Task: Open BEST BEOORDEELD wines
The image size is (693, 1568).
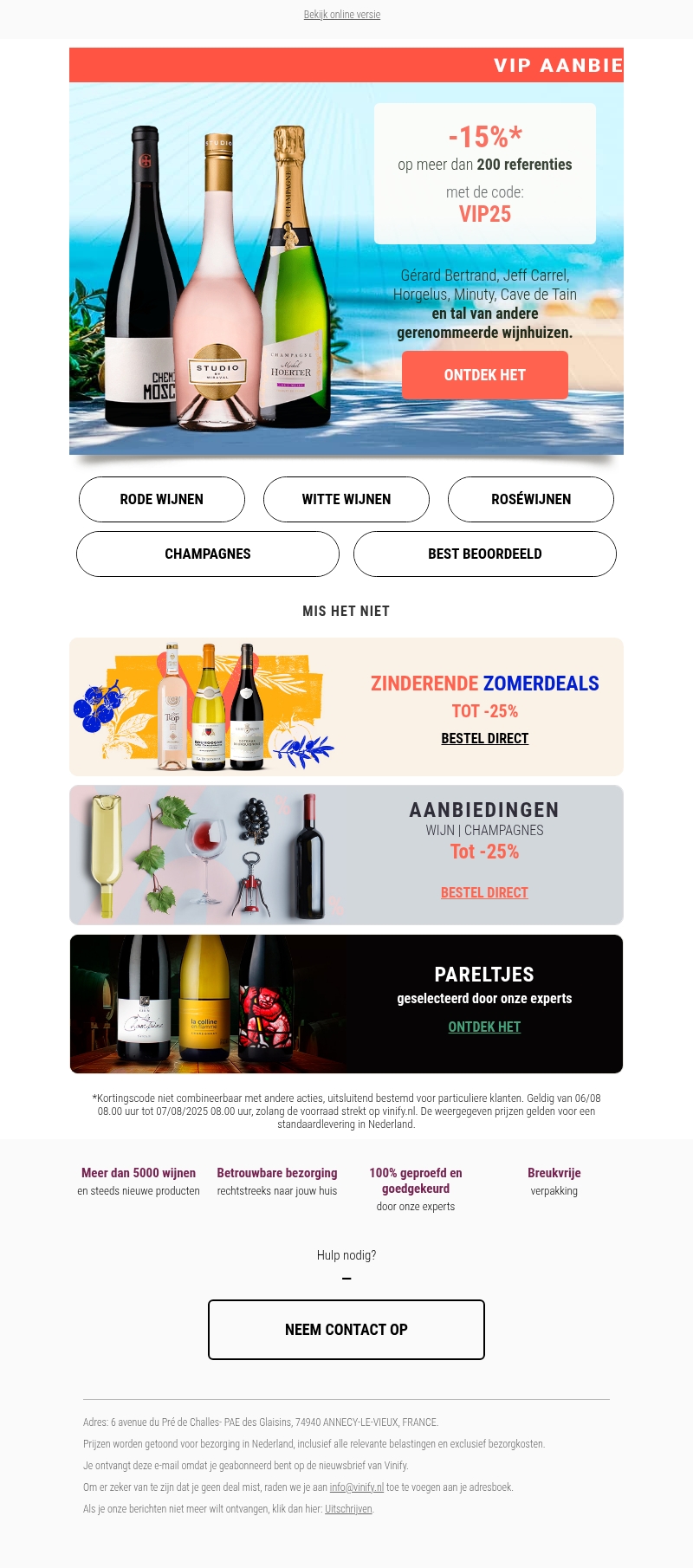Action: click(x=485, y=554)
